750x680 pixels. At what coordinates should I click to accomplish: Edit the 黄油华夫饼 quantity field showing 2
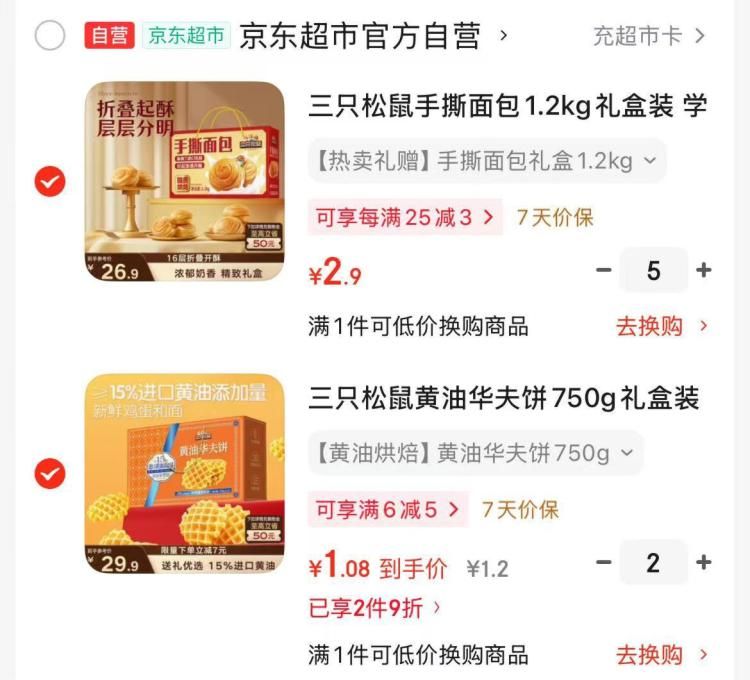point(653,562)
